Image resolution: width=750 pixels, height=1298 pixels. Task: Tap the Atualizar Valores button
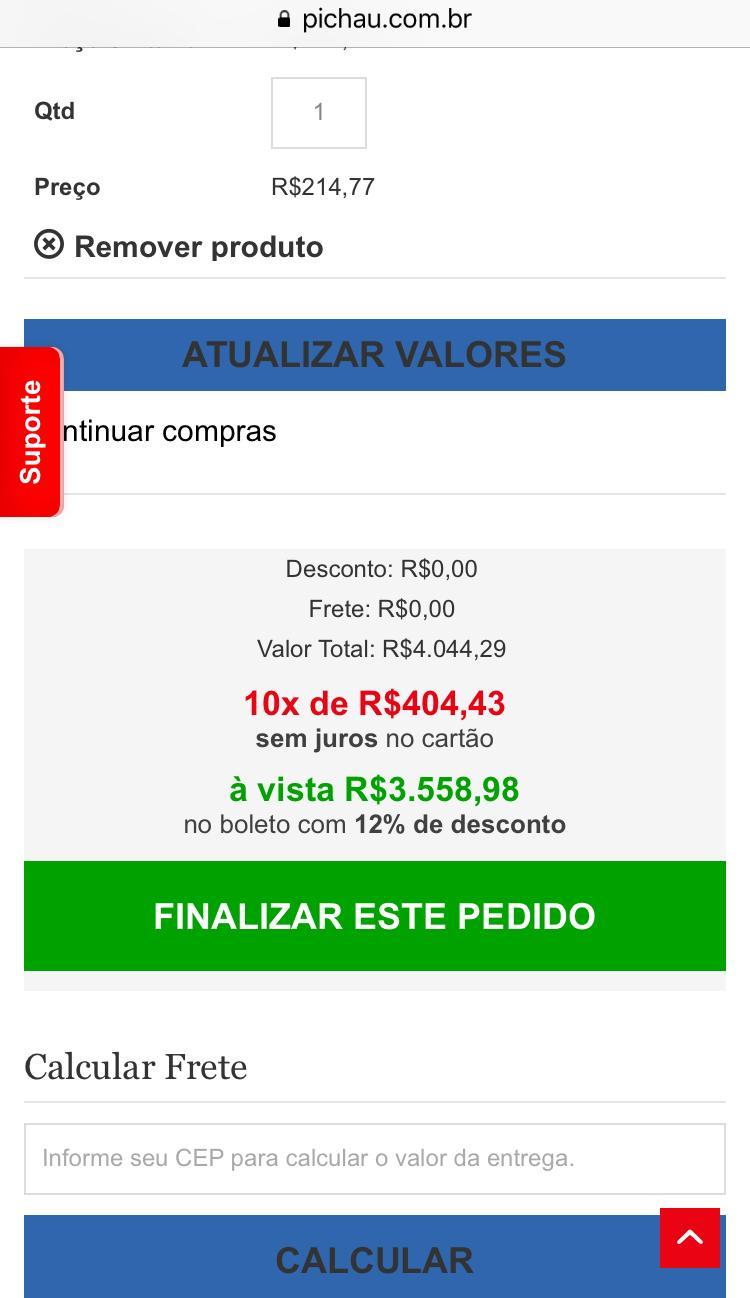pyautogui.click(x=375, y=355)
